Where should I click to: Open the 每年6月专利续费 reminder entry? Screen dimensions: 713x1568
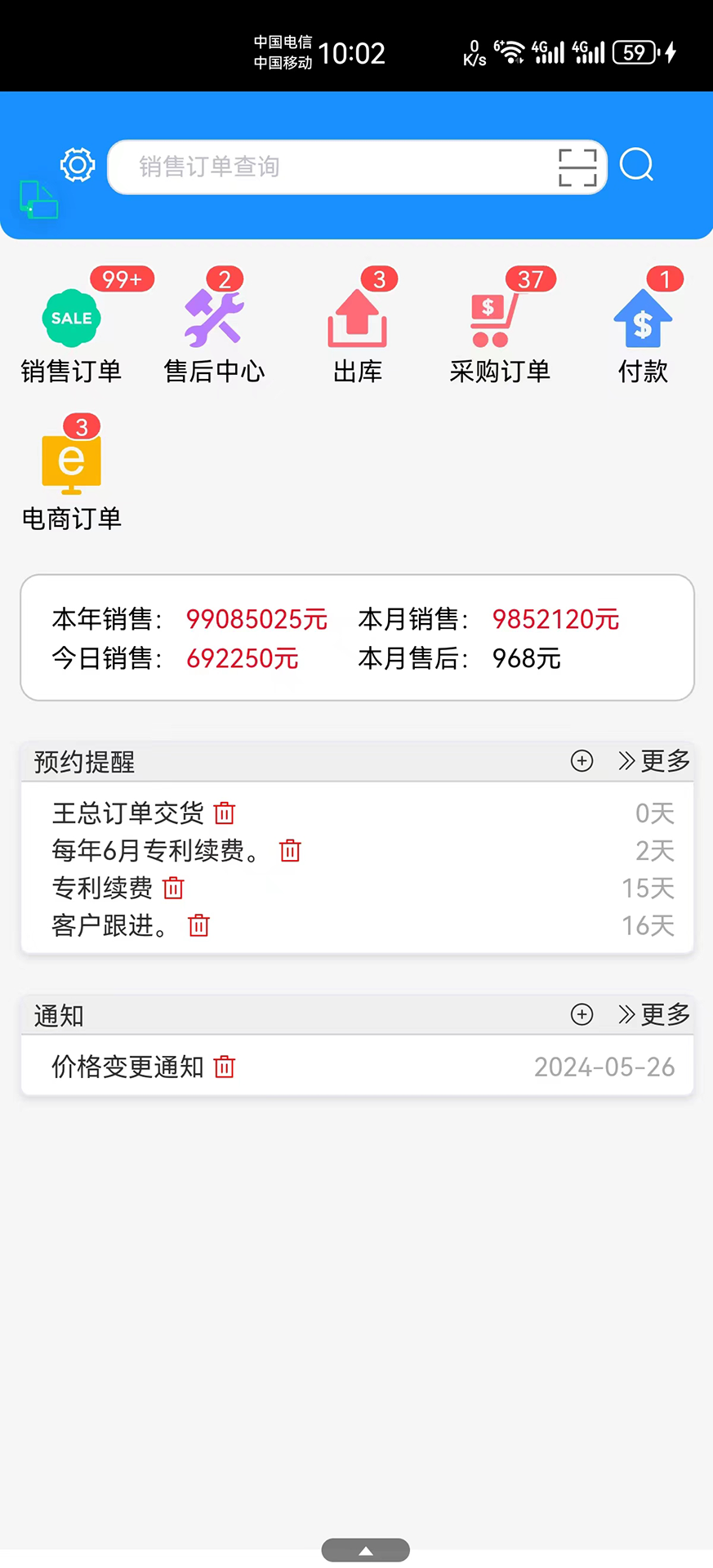[157, 851]
